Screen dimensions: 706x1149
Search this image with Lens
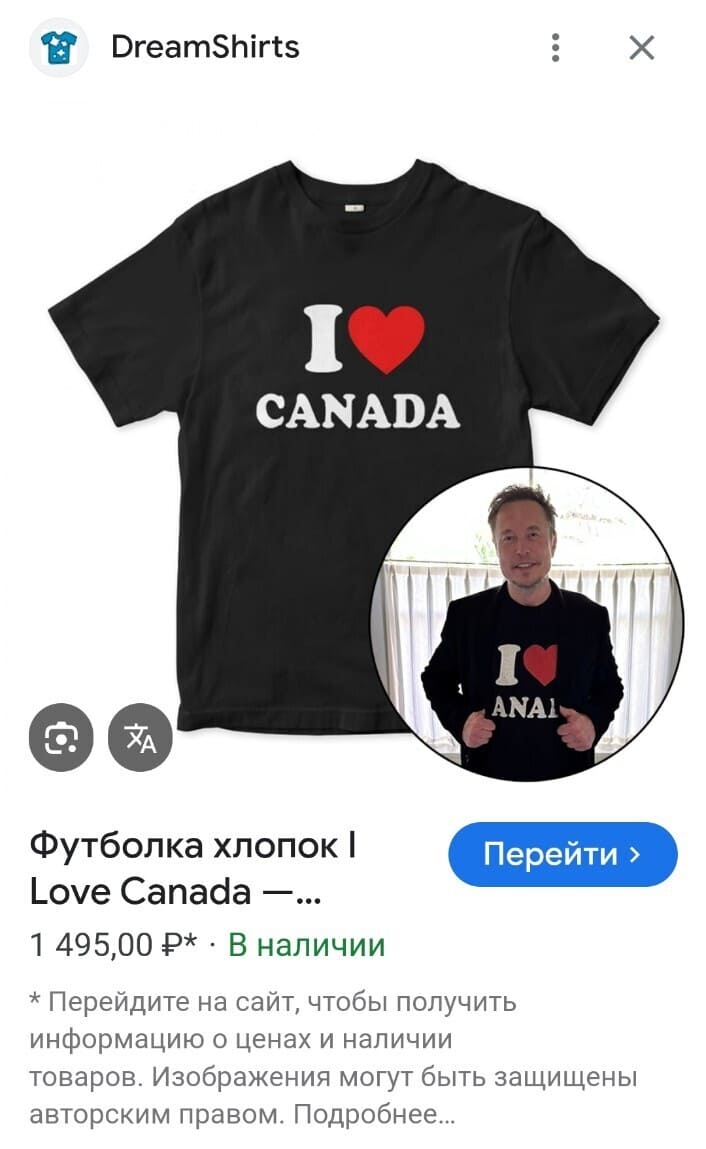(61, 738)
